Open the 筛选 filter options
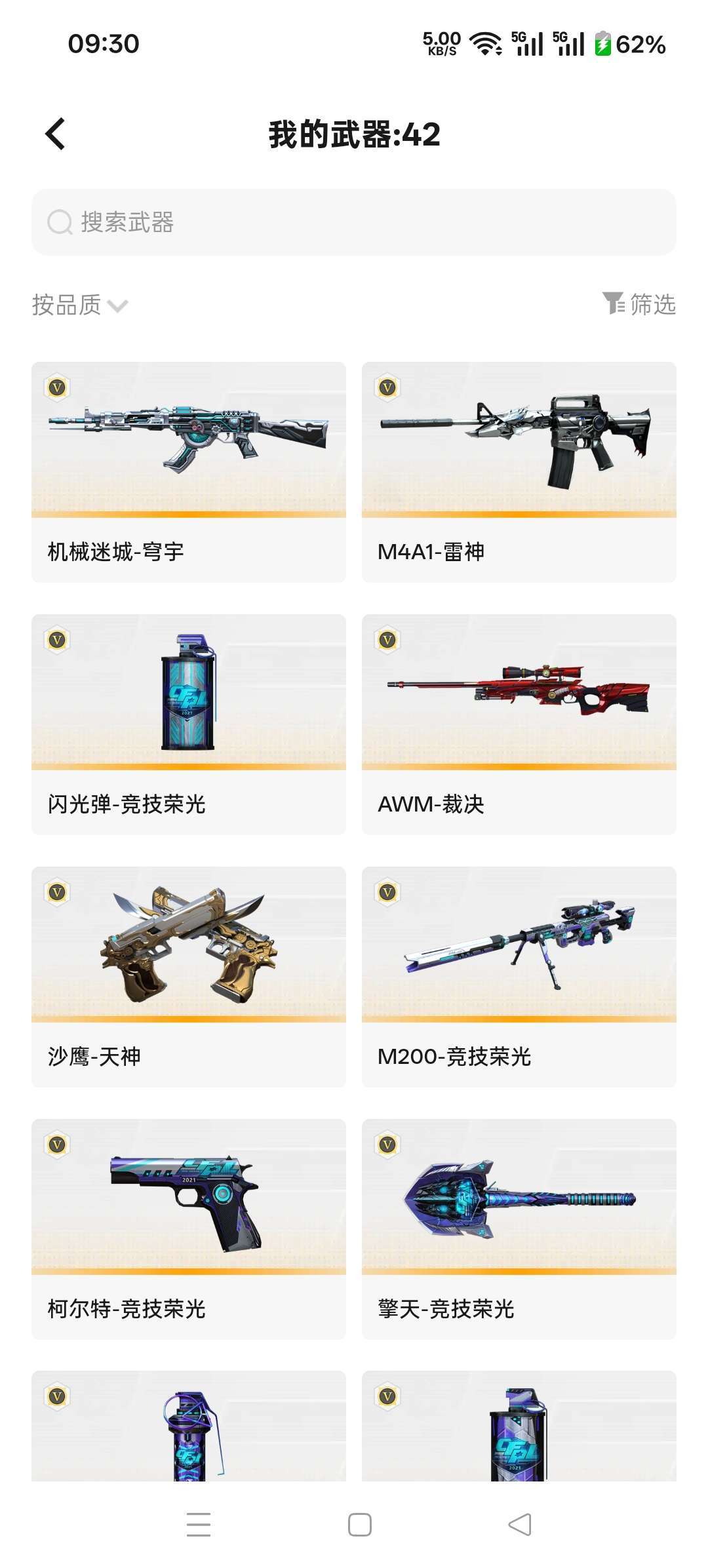The height and width of the screenshot is (1568, 708). pyautogui.click(x=639, y=304)
